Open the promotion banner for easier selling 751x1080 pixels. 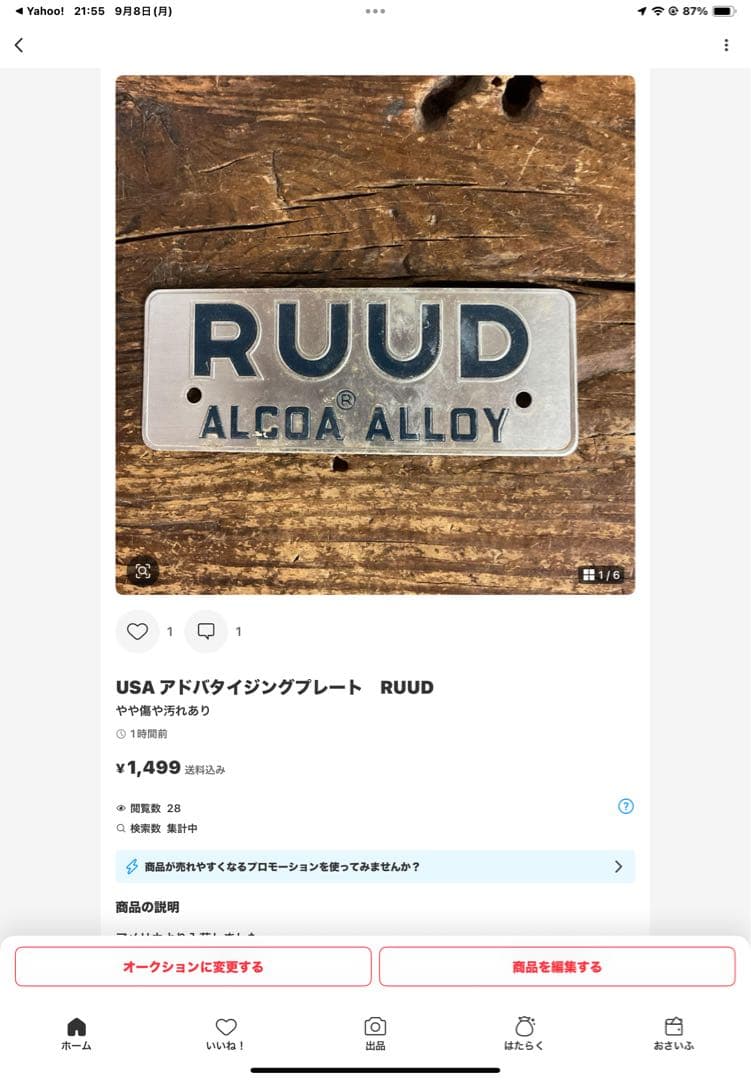(x=375, y=867)
